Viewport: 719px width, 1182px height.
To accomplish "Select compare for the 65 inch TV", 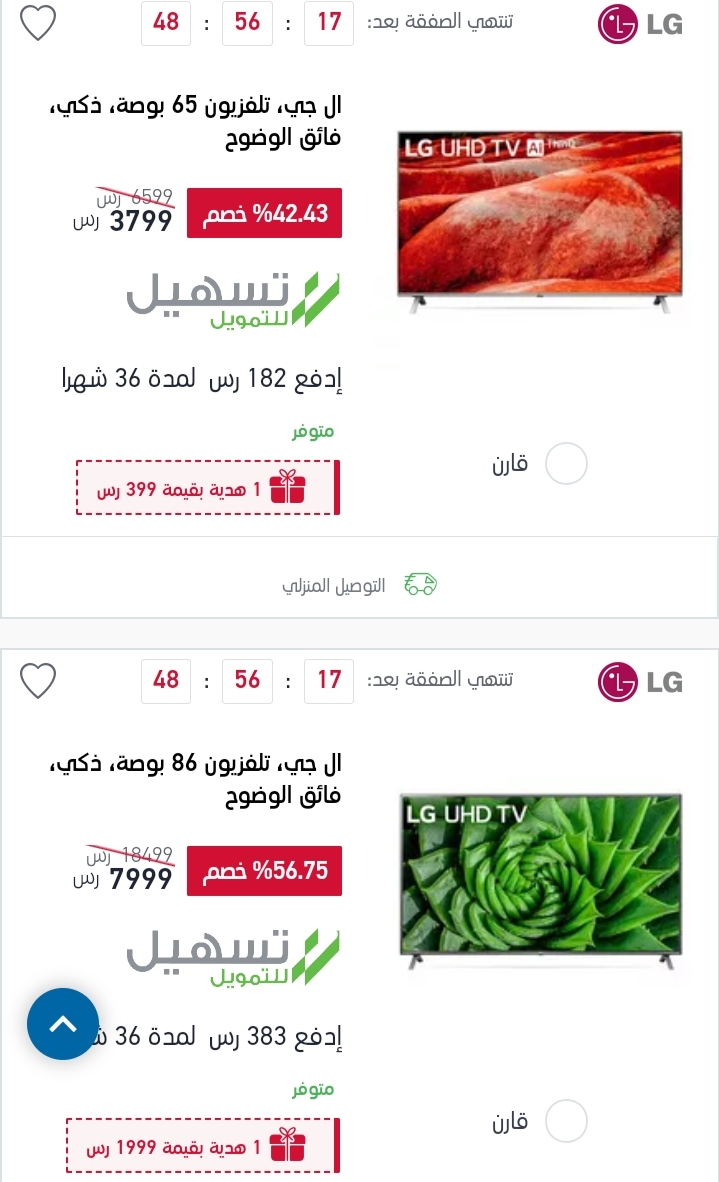I will click(566, 464).
